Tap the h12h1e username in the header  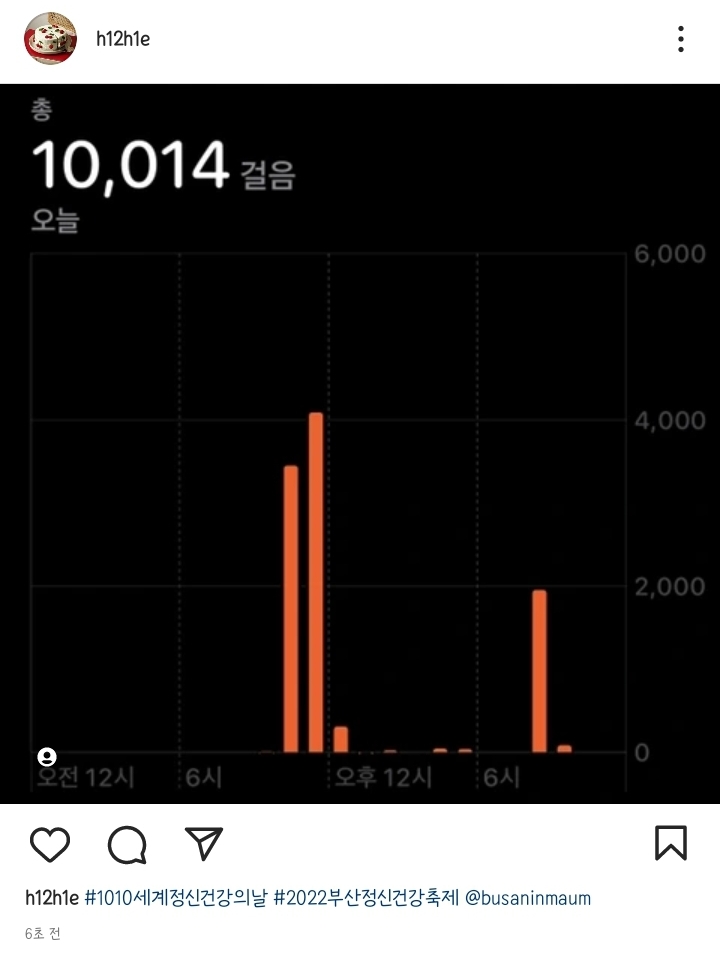coord(123,40)
